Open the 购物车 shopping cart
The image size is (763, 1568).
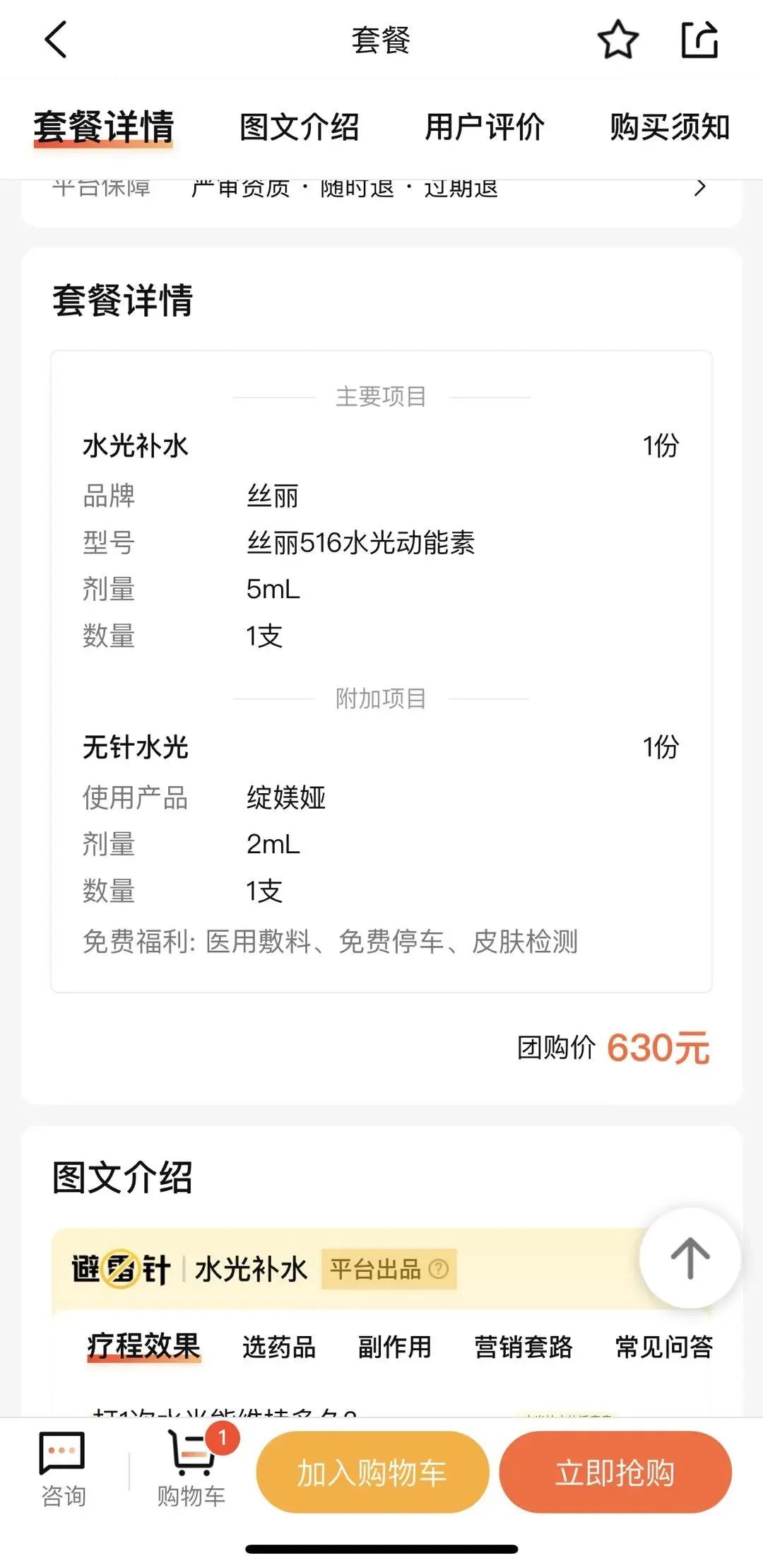(x=191, y=1470)
